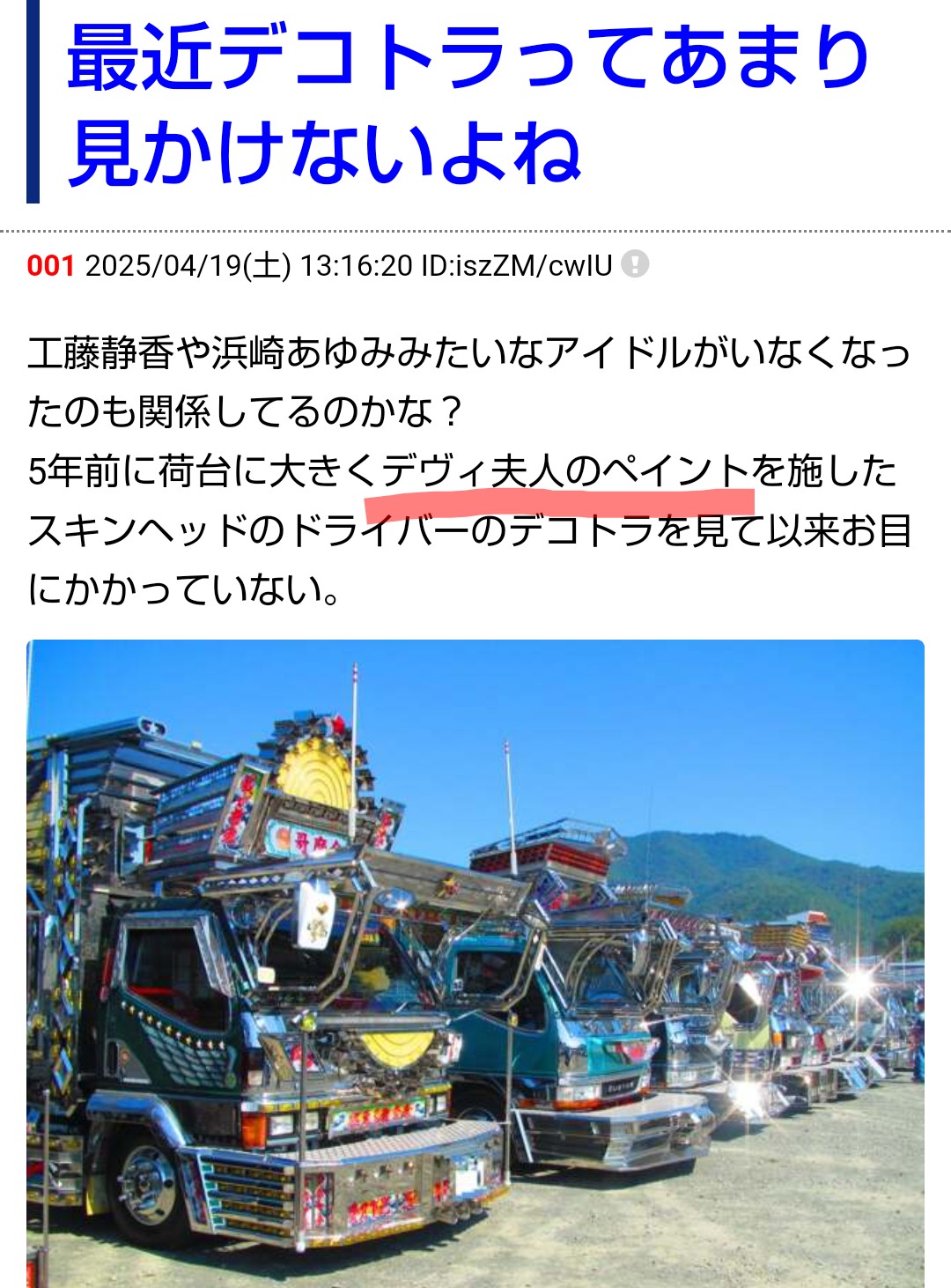This screenshot has width=951, height=1288.
Task: Open the thread title 最近デコトラってあまり見かけないよね
Action: coord(467,104)
